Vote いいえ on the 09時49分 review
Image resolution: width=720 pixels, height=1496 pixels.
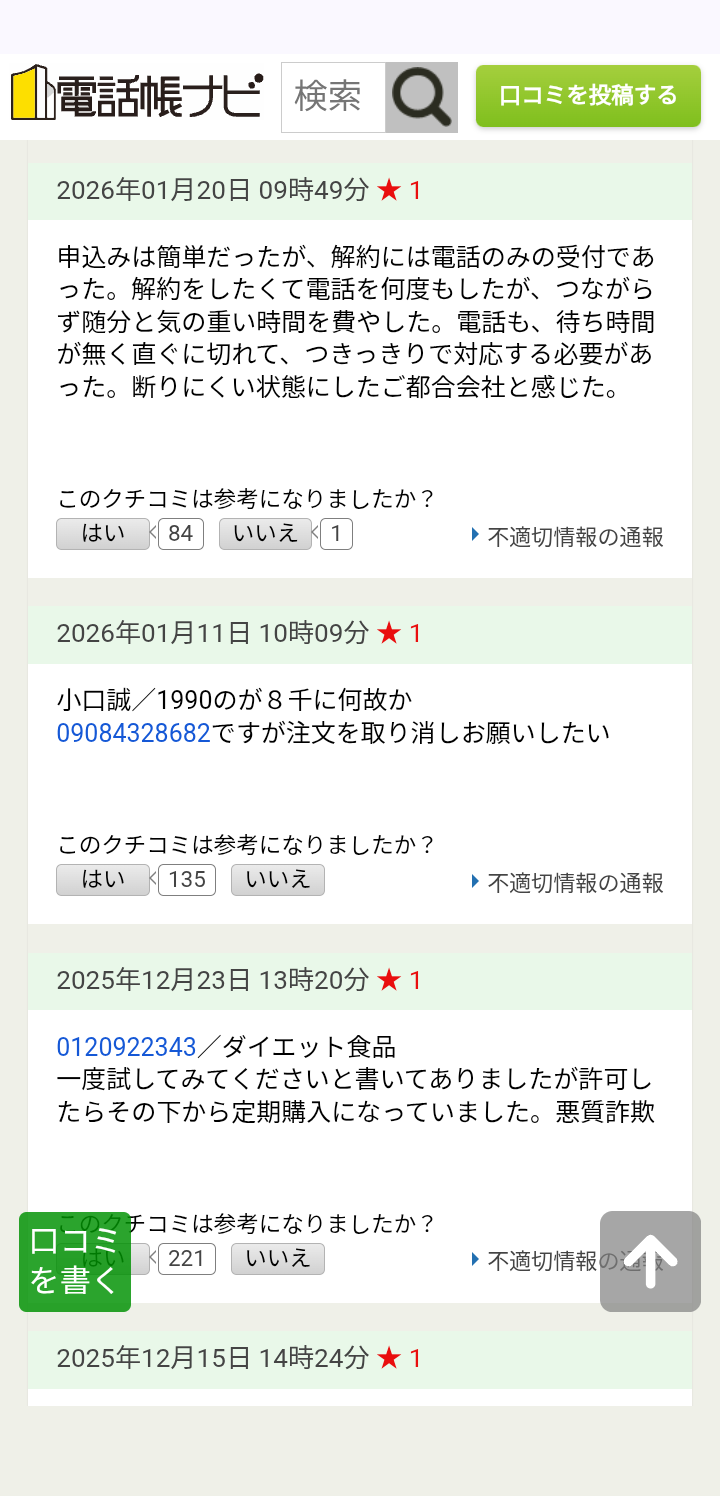(x=265, y=534)
